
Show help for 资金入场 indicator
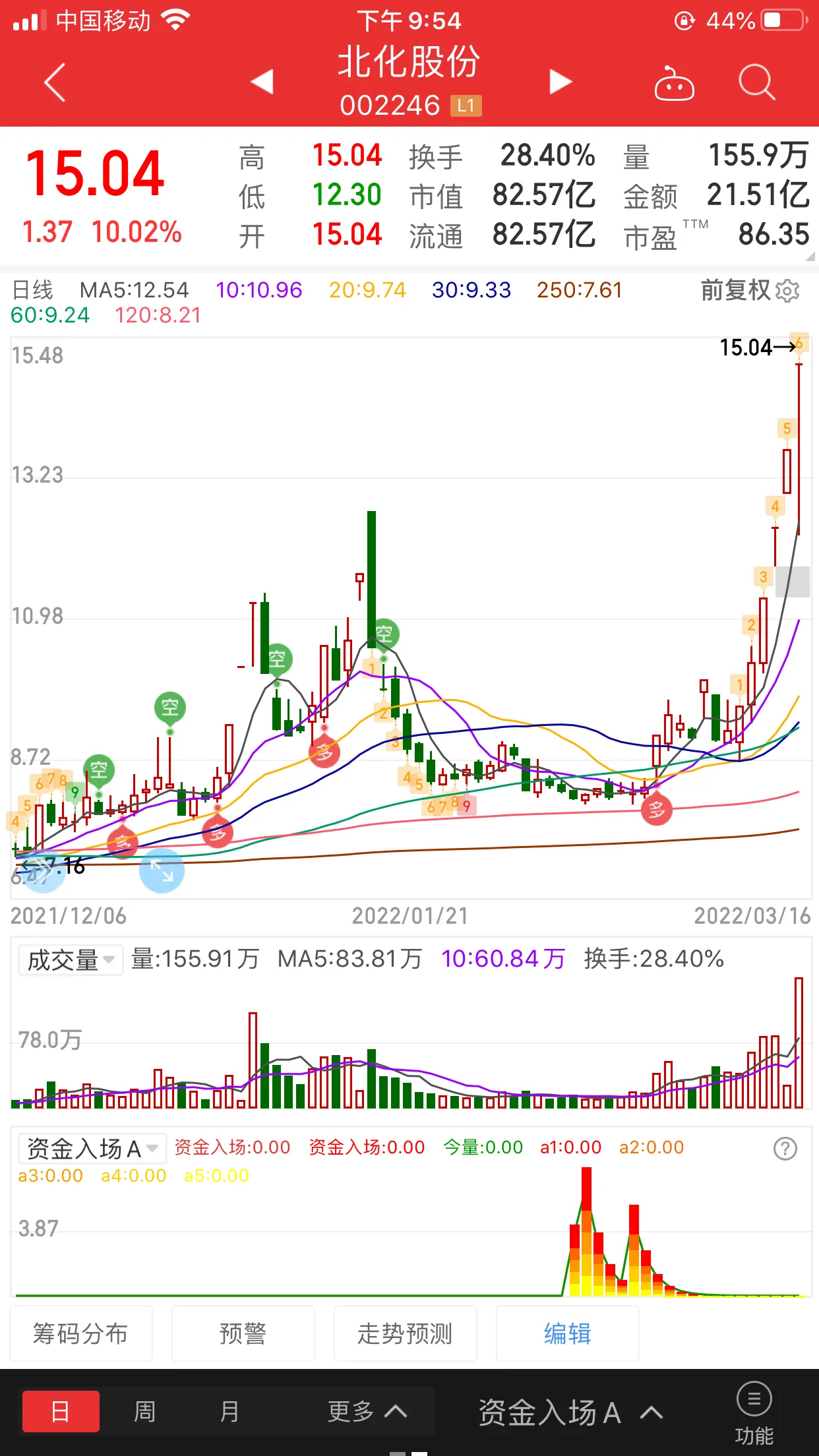[785, 1149]
